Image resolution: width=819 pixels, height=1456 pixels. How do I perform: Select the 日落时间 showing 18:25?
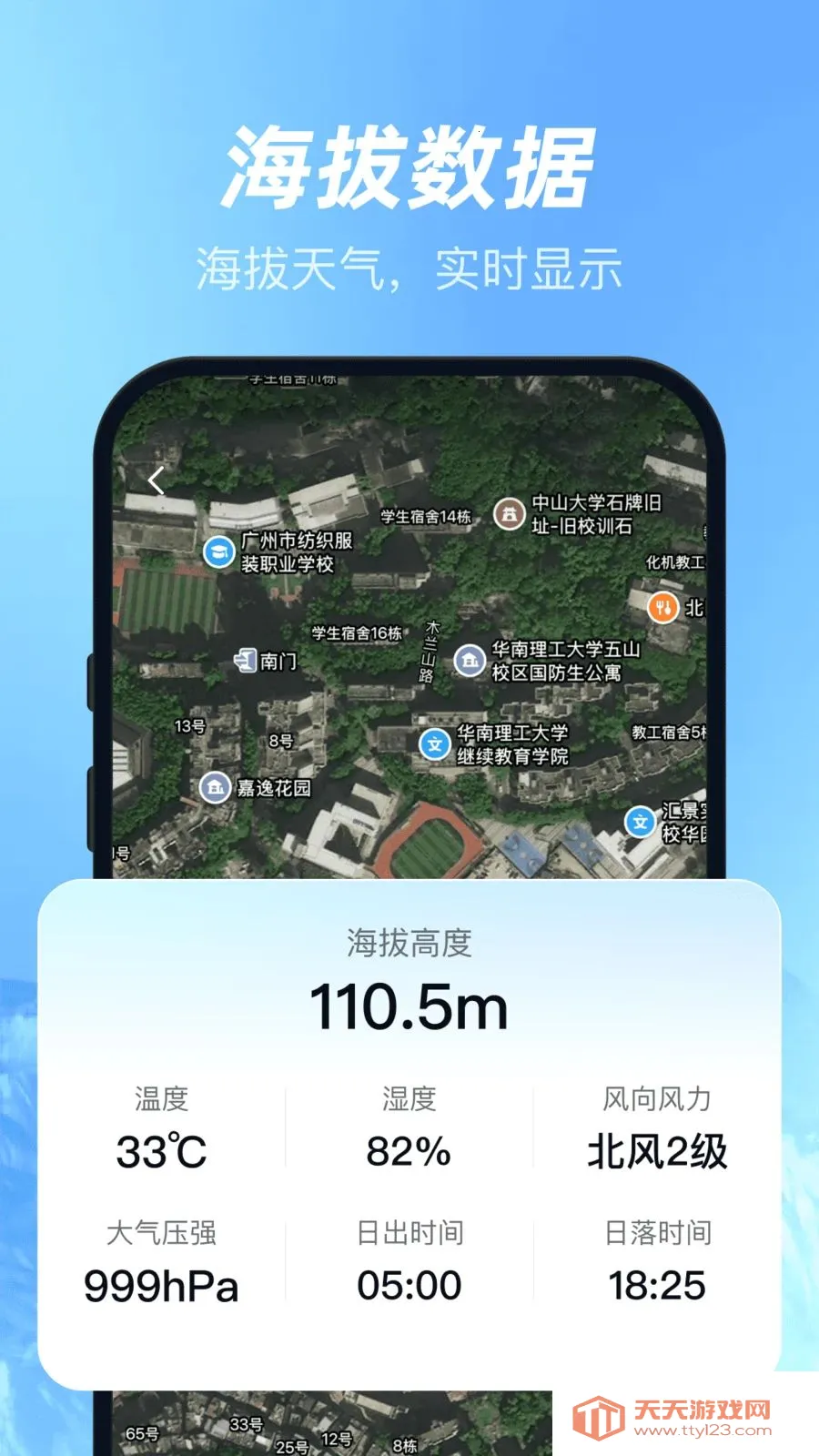coord(658,1286)
